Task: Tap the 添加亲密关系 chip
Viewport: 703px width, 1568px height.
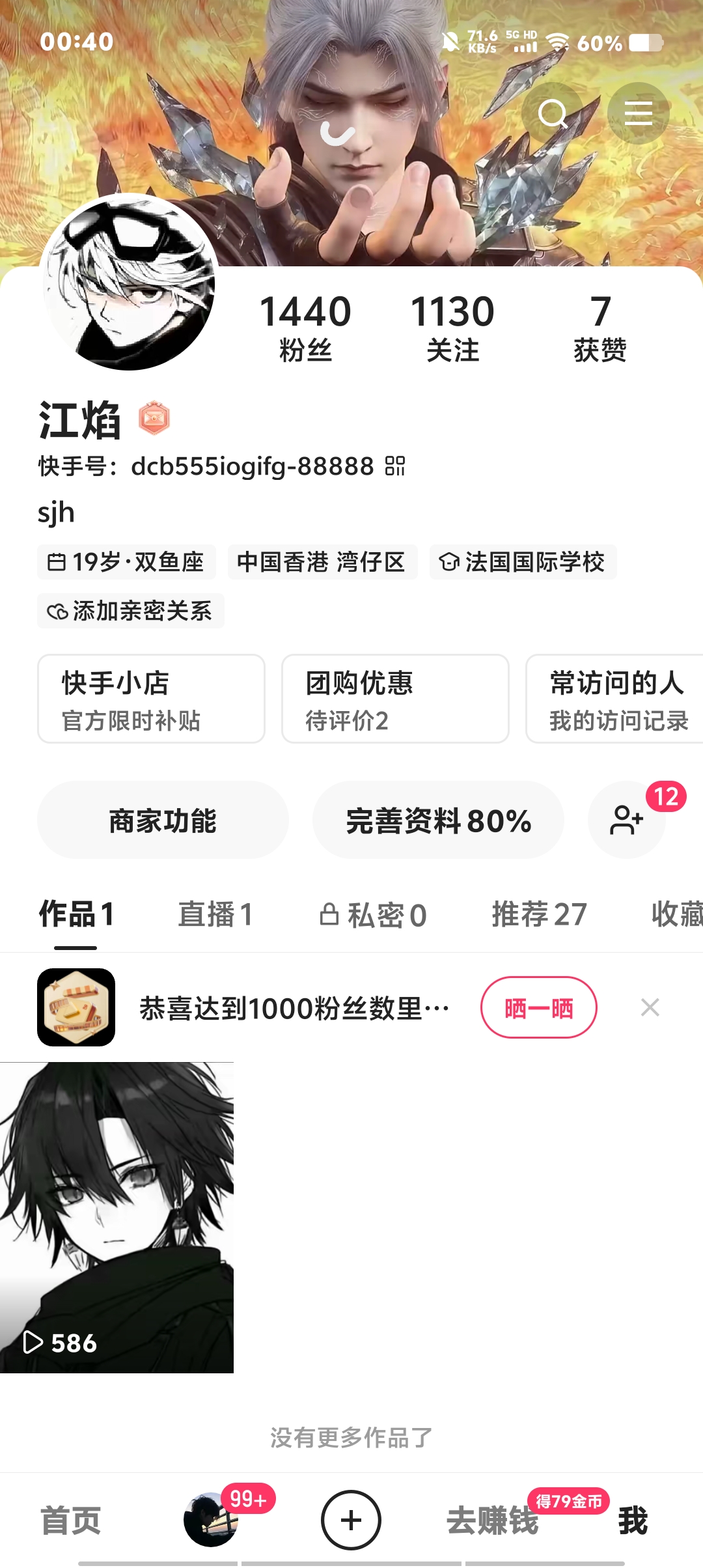Action: coord(131,611)
